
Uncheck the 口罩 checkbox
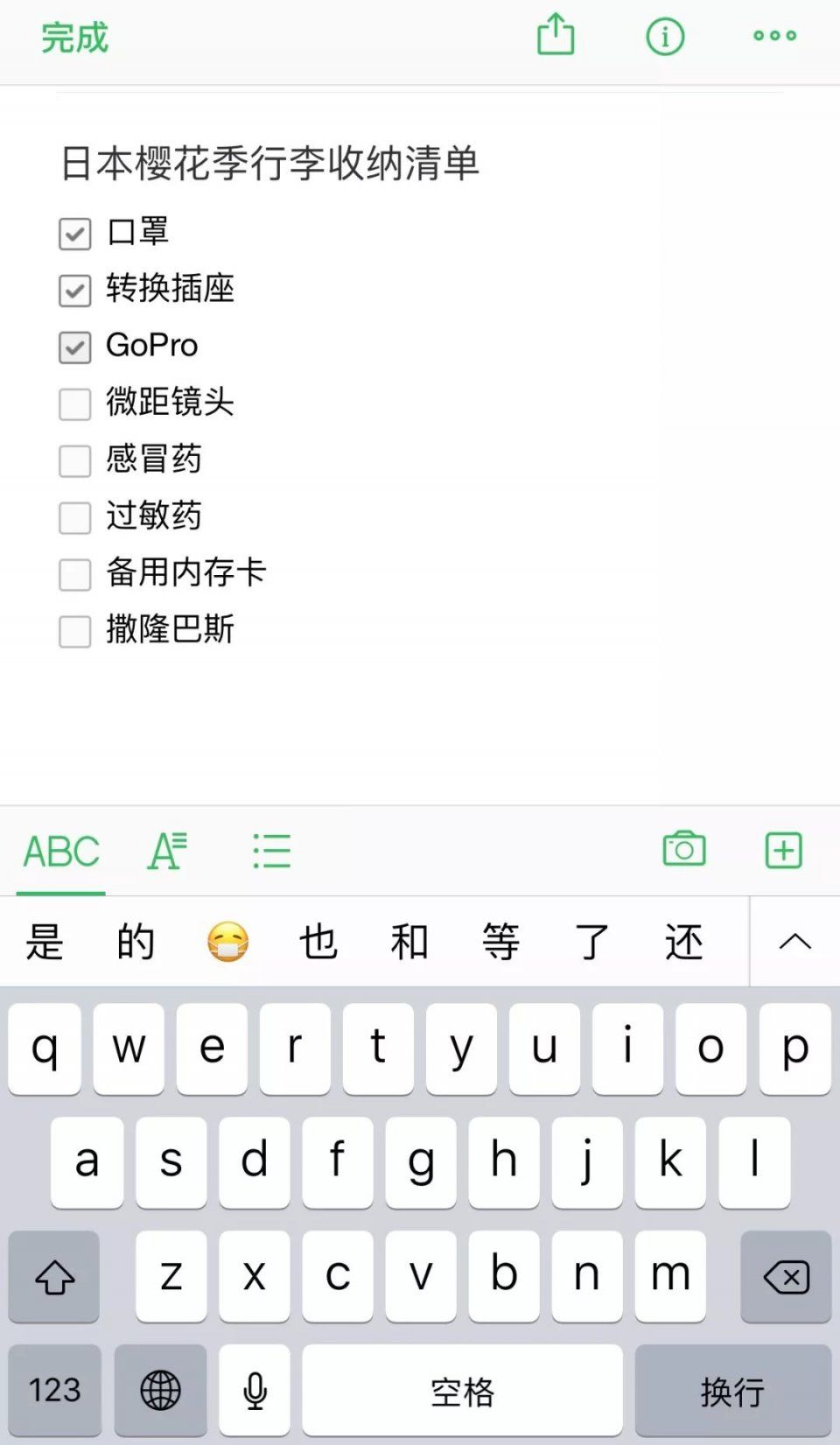[74, 234]
